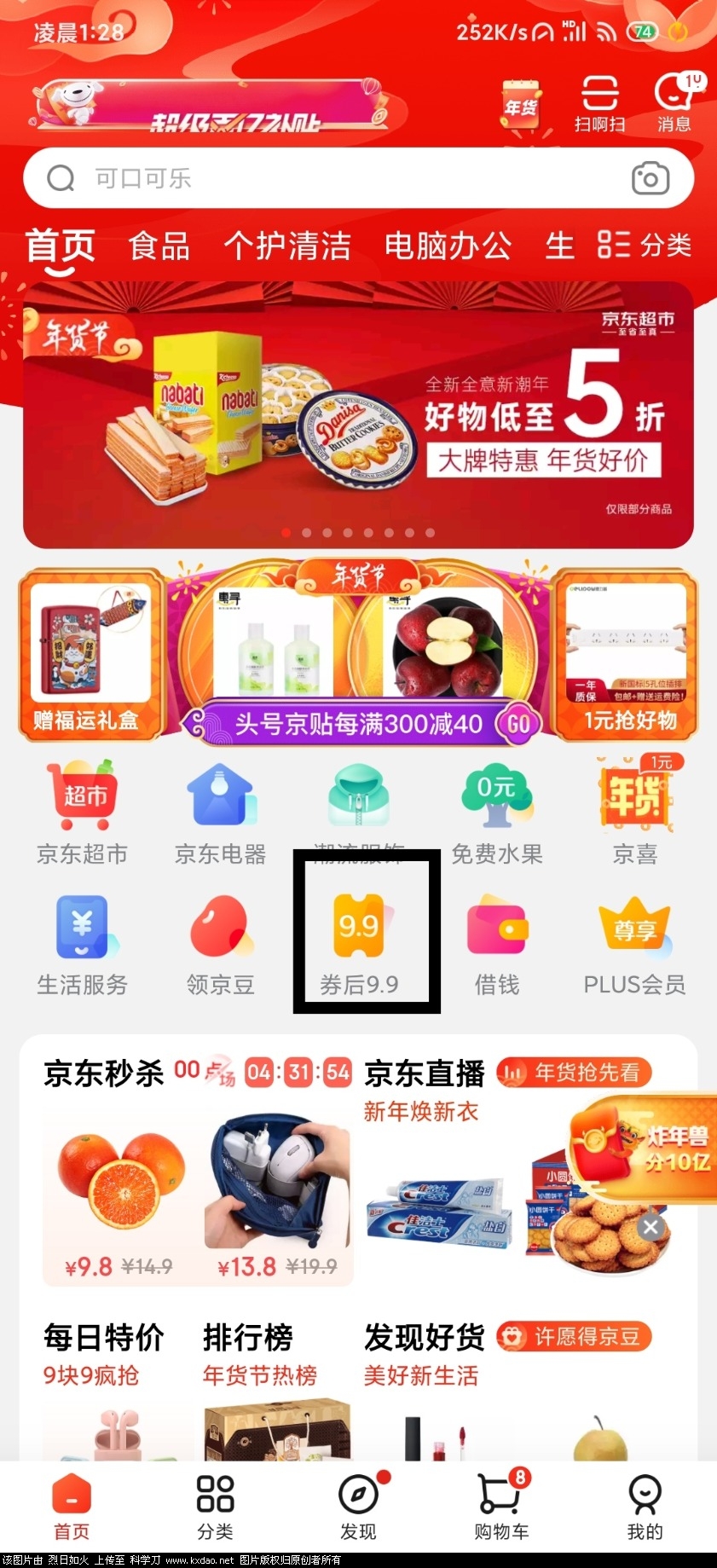Viewport: 717px width, 1568px height.
Task: Open 券后9.9 deals
Action: (x=359, y=945)
